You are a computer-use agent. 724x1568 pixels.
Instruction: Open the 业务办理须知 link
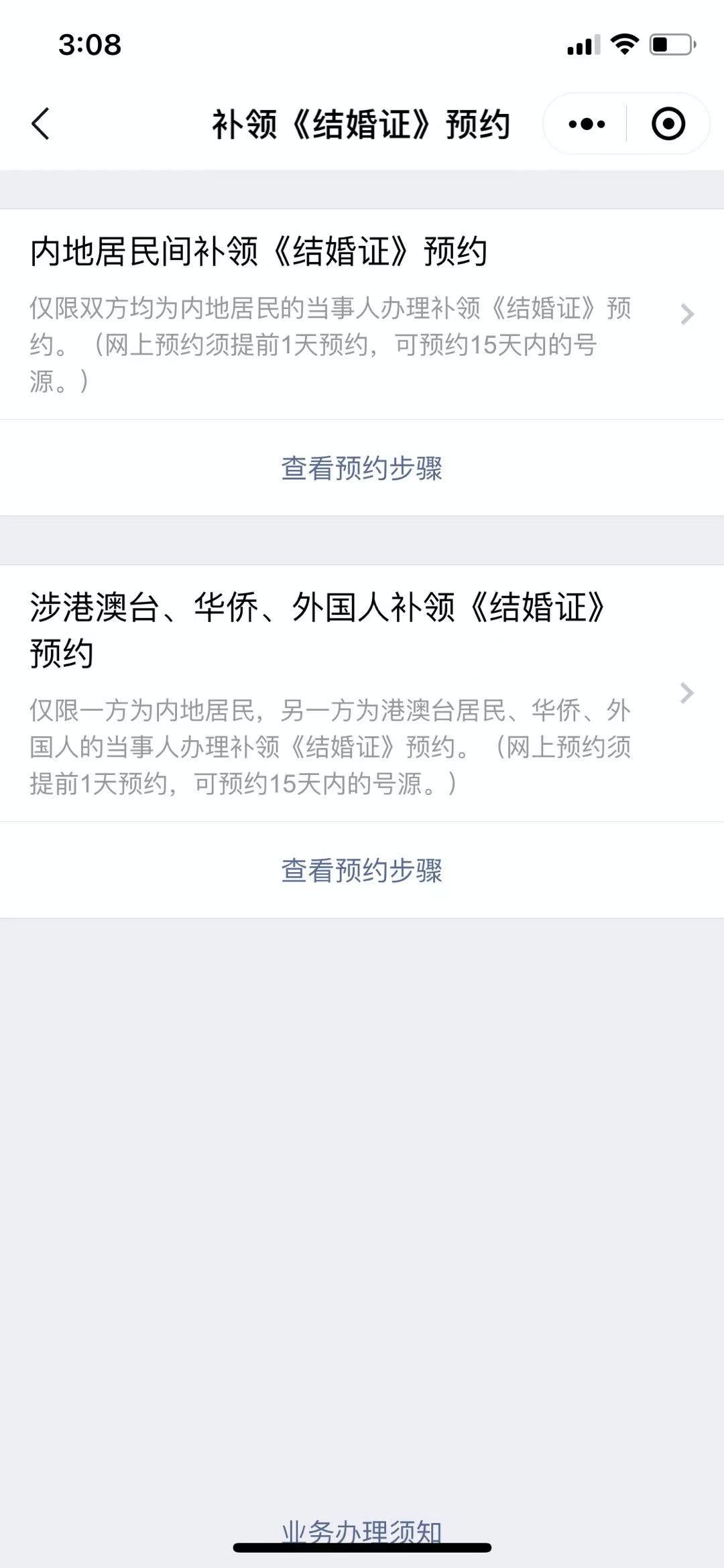click(x=362, y=1531)
